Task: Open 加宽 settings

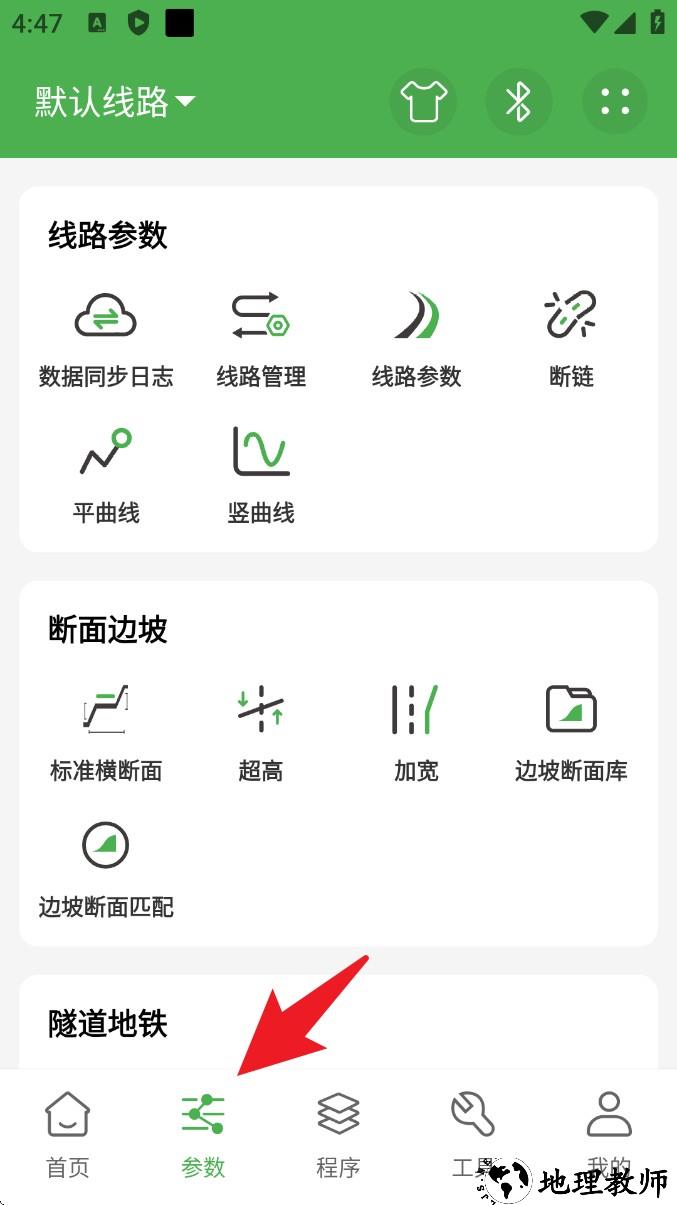Action: (416, 732)
